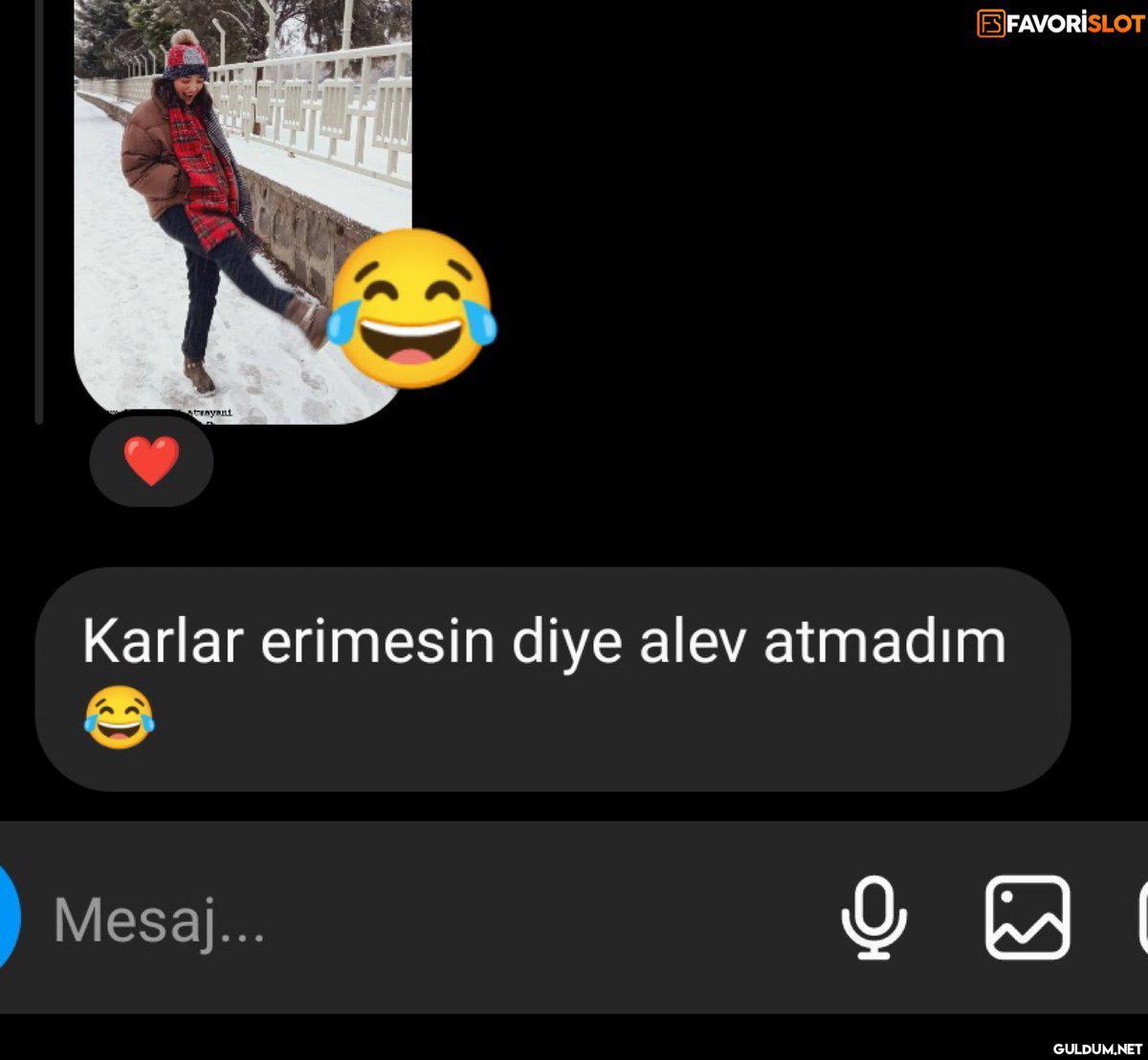Tap the Mesaj text input field

(x=383, y=920)
